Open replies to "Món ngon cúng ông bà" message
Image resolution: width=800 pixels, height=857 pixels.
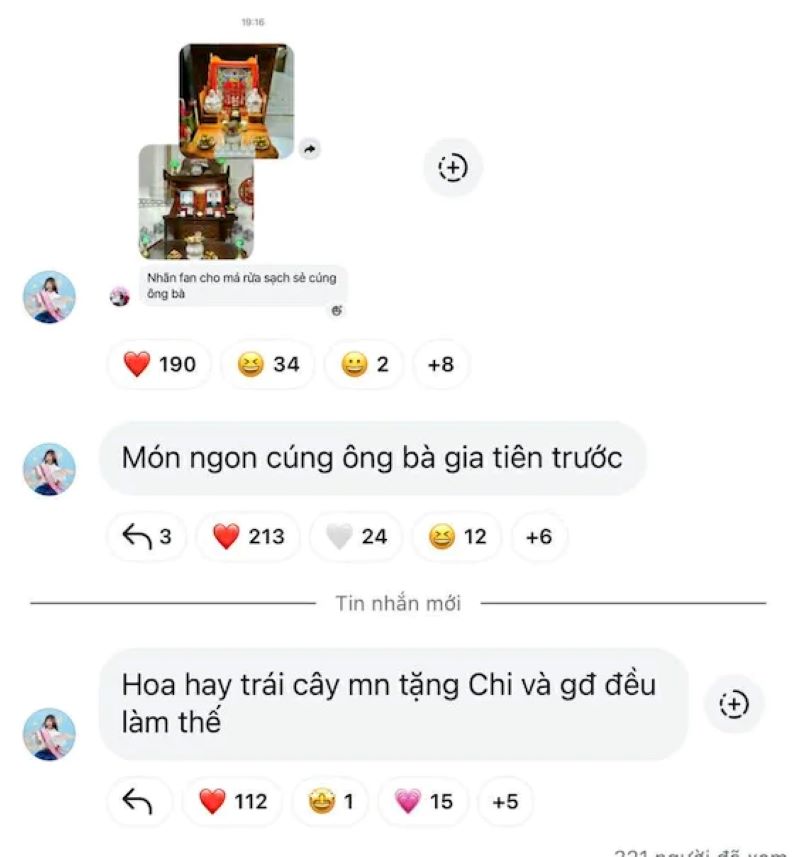[147, 537]
